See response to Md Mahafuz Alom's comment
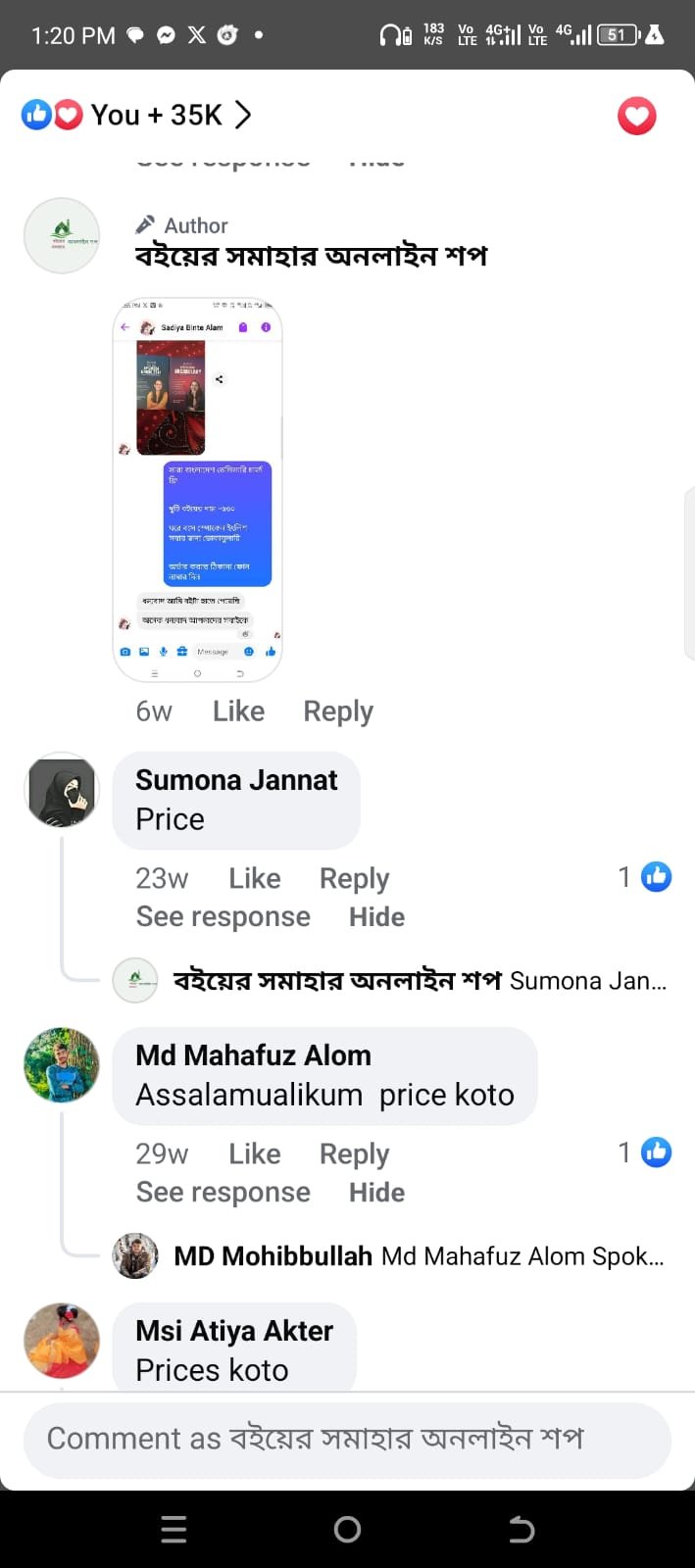 coord(223,1193)
